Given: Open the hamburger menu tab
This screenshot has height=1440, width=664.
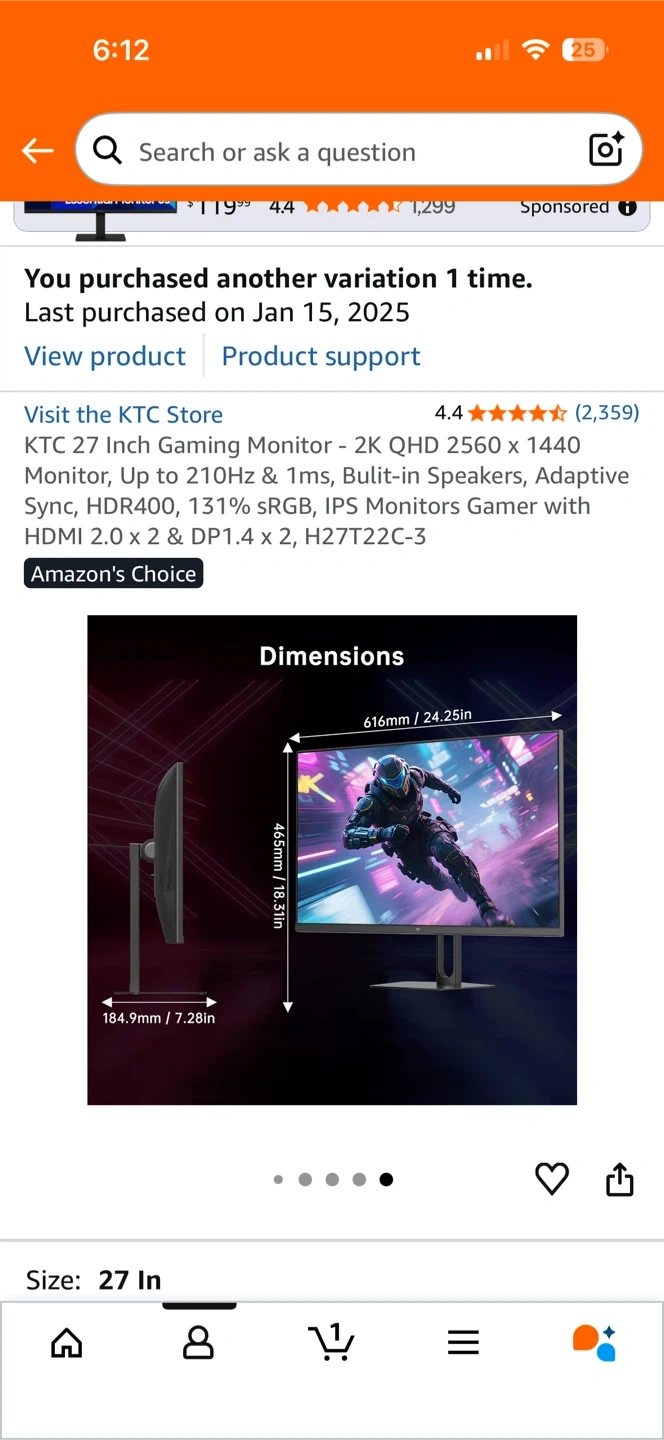Looking at the screenshot, I should 463,1343.
